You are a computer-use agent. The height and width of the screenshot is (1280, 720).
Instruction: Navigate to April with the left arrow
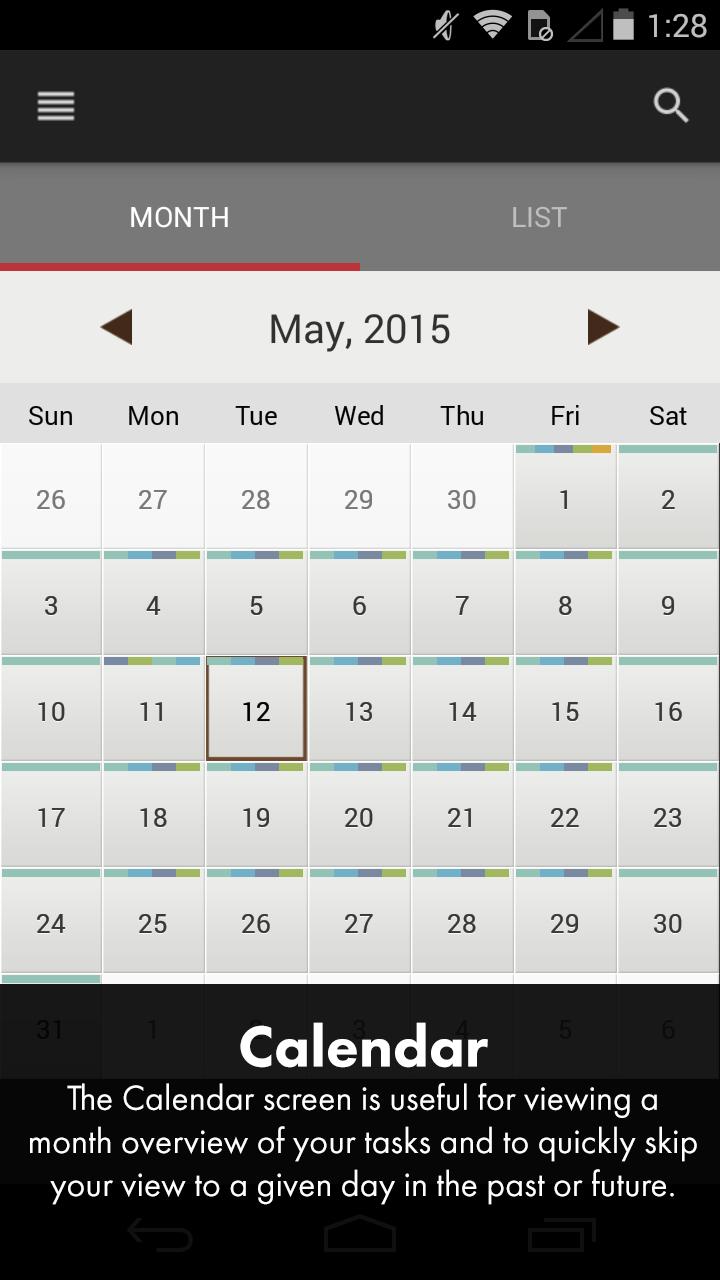[x=116, y=327]
